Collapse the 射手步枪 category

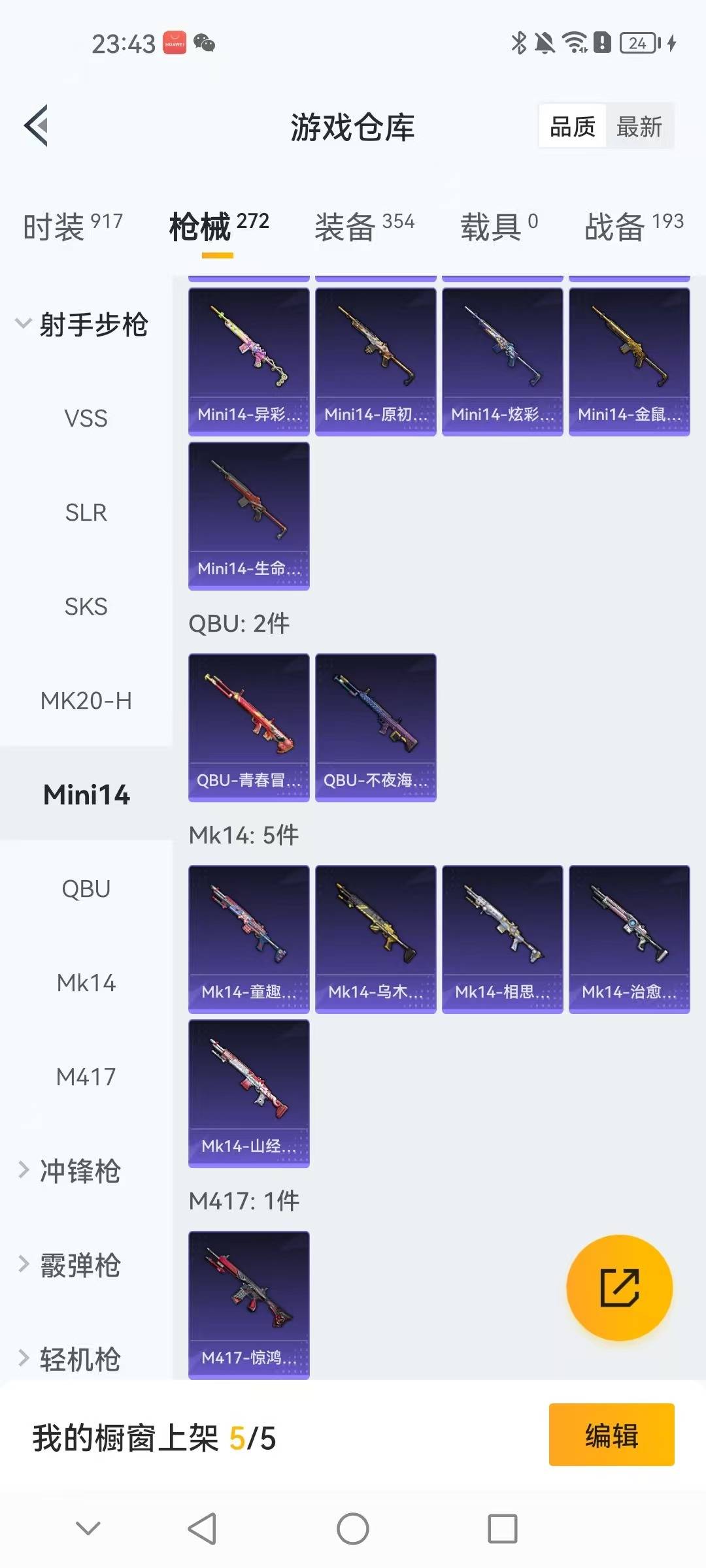click(82, 325)
